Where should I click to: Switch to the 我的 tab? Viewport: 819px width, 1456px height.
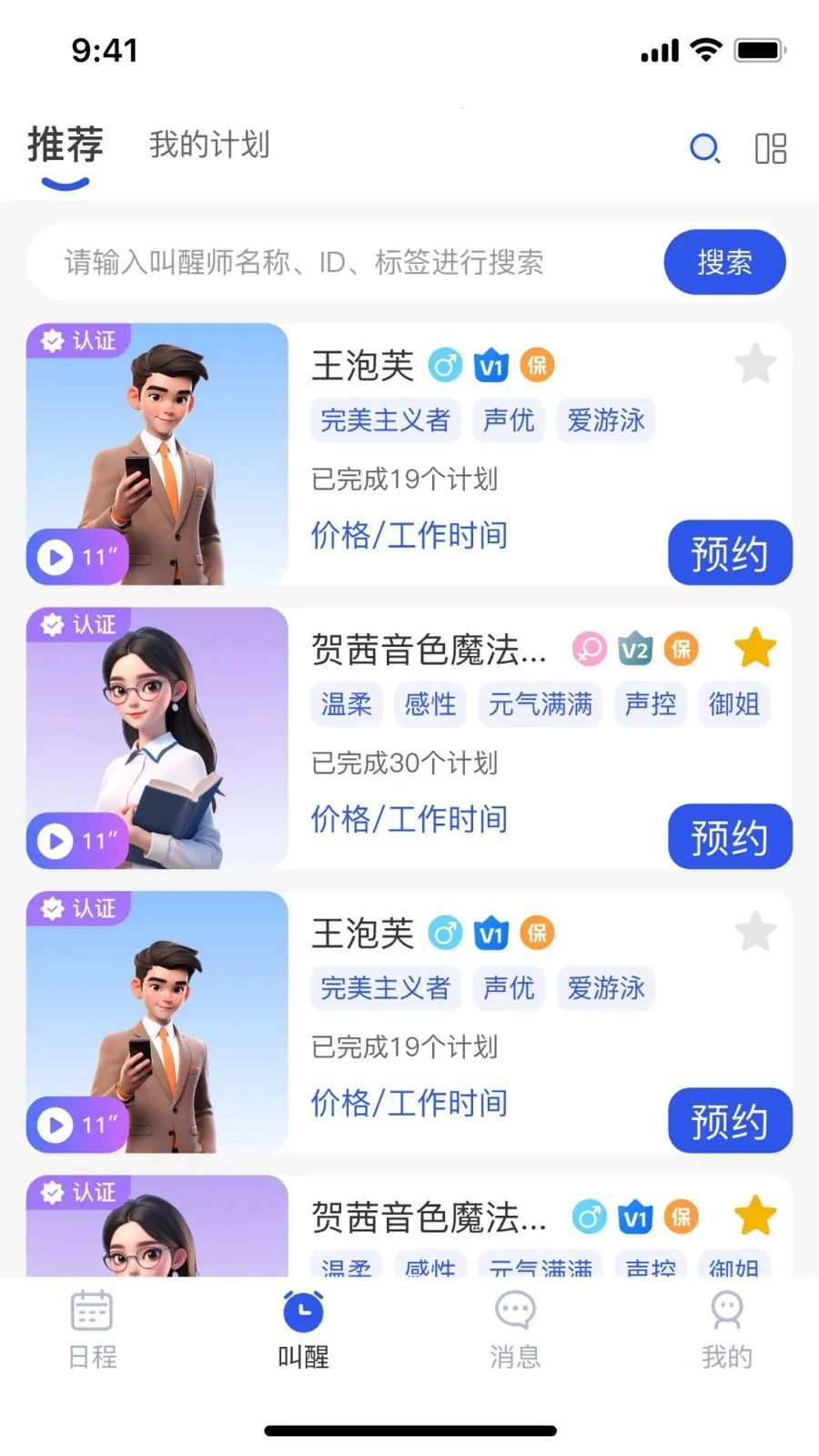[x=726, y=1330]
